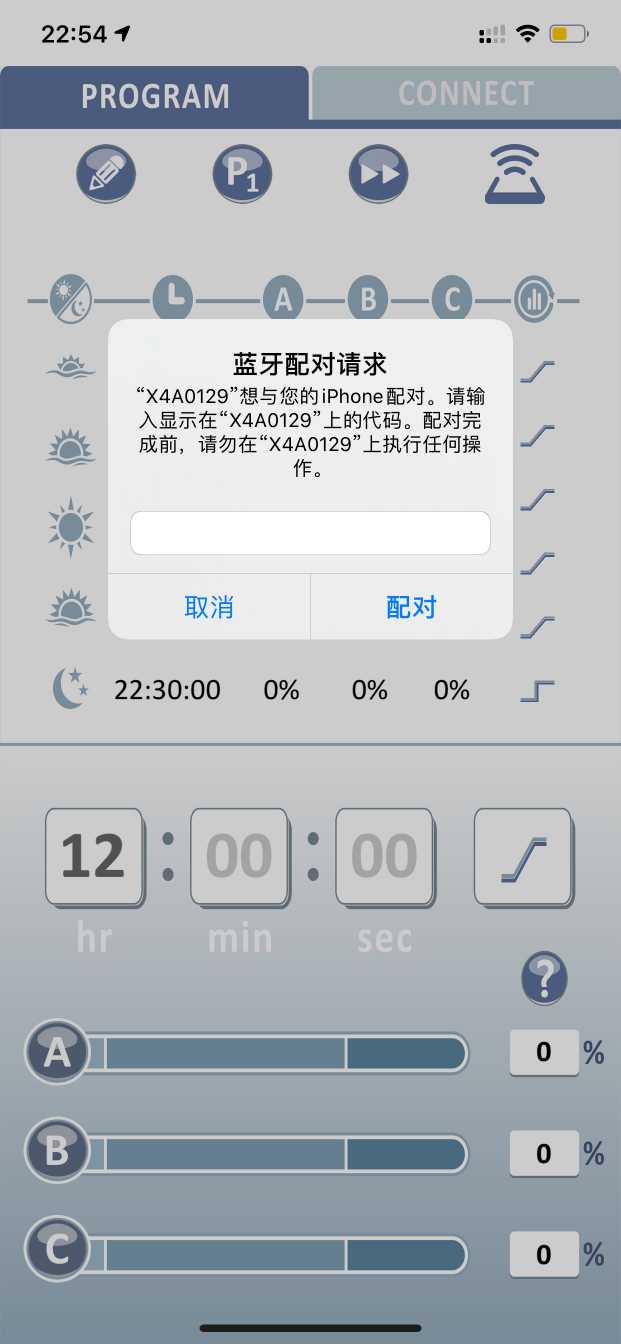The height and width of the screenshot is (1344, 621).
Task: Focus the pairing code input field
Action: [310, 533]
